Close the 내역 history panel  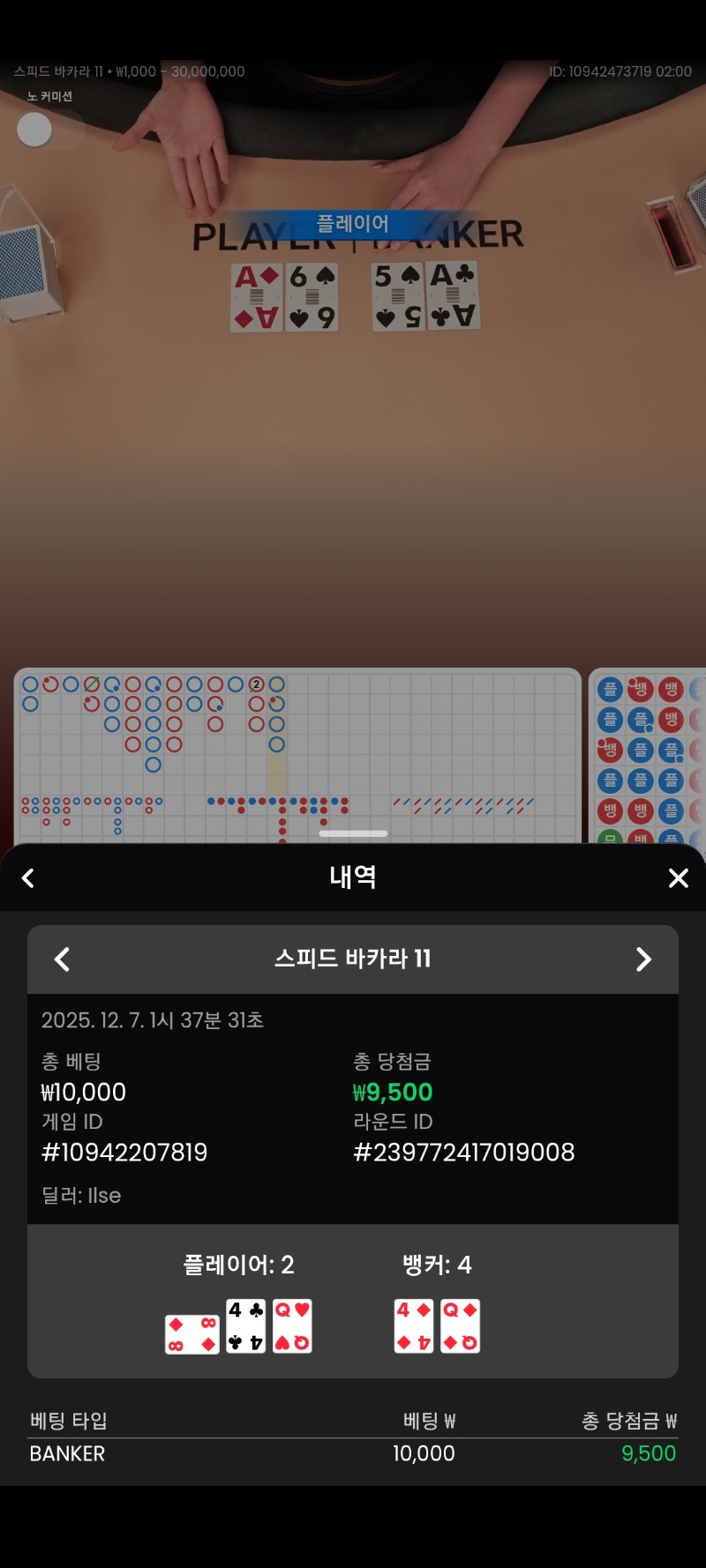pos(678,877)
